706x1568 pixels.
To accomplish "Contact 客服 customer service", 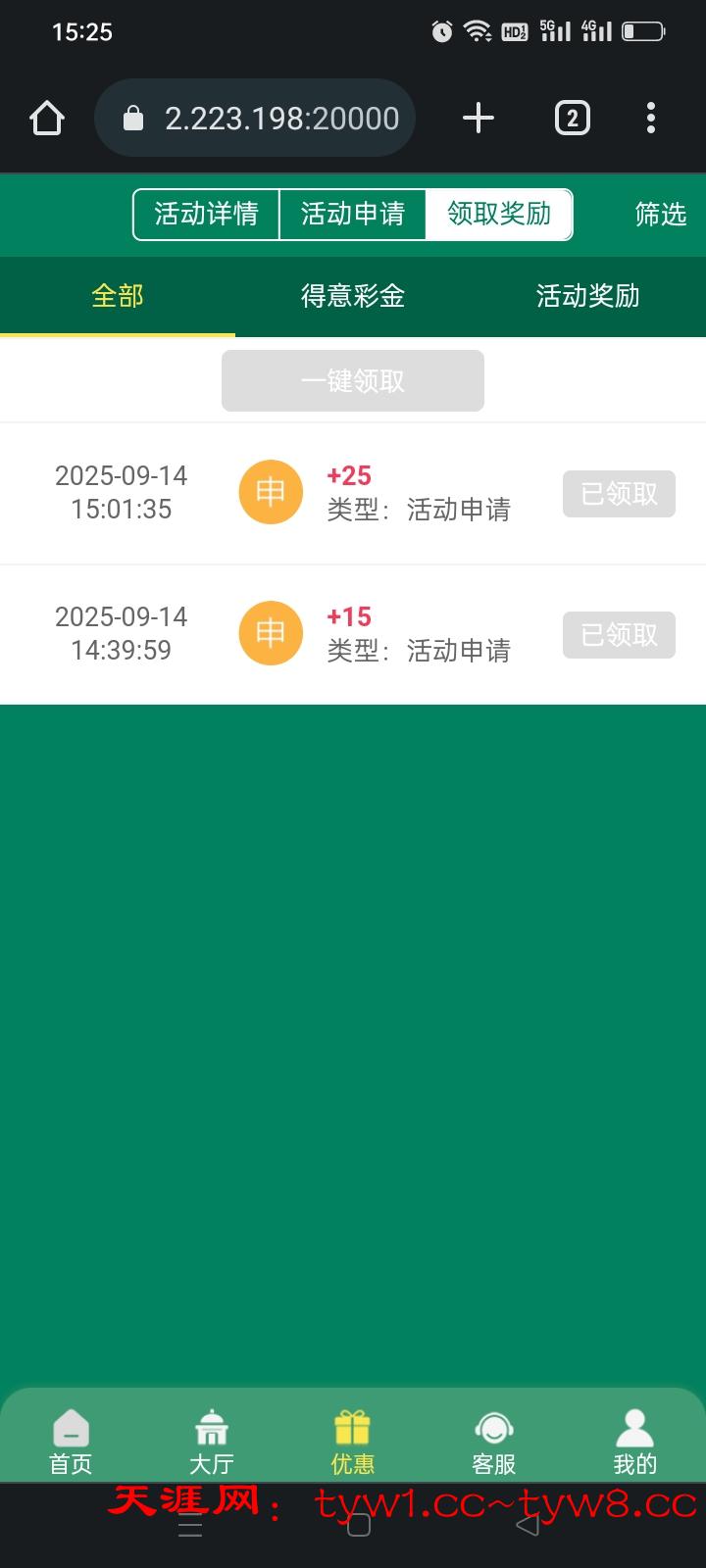I will coord(493,1442).
